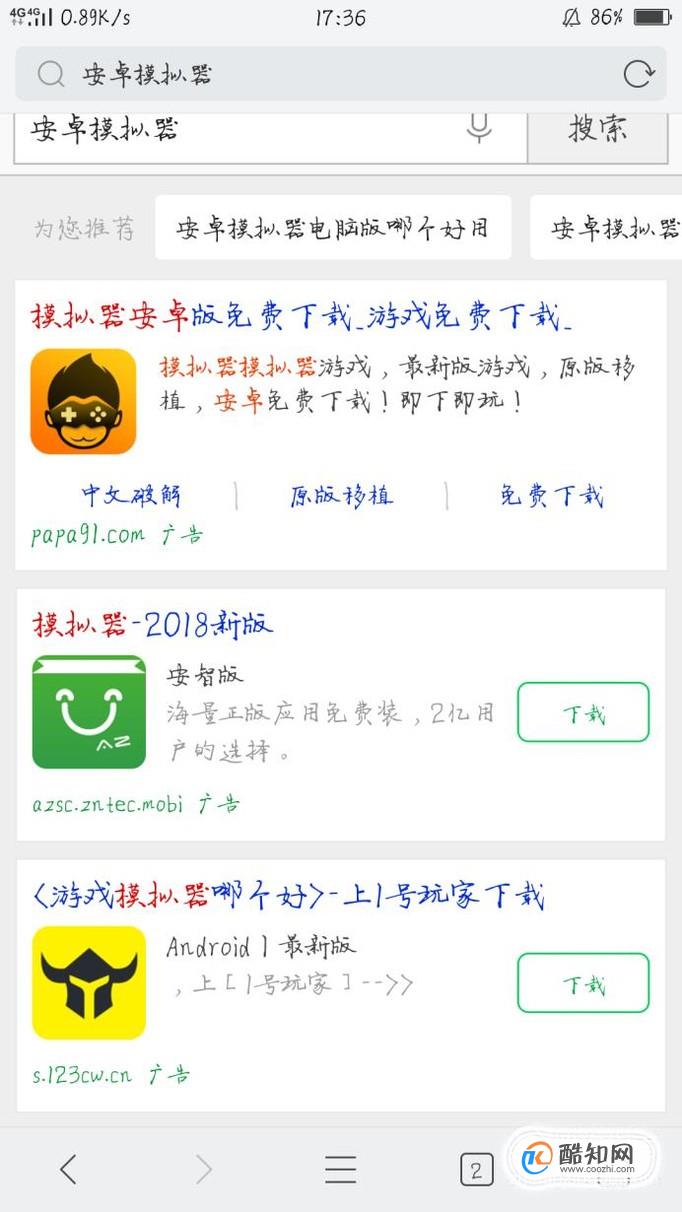682x1212 pixels.
Task: Focus the page search field 安卓模拟器
Action: coord(240,130)
